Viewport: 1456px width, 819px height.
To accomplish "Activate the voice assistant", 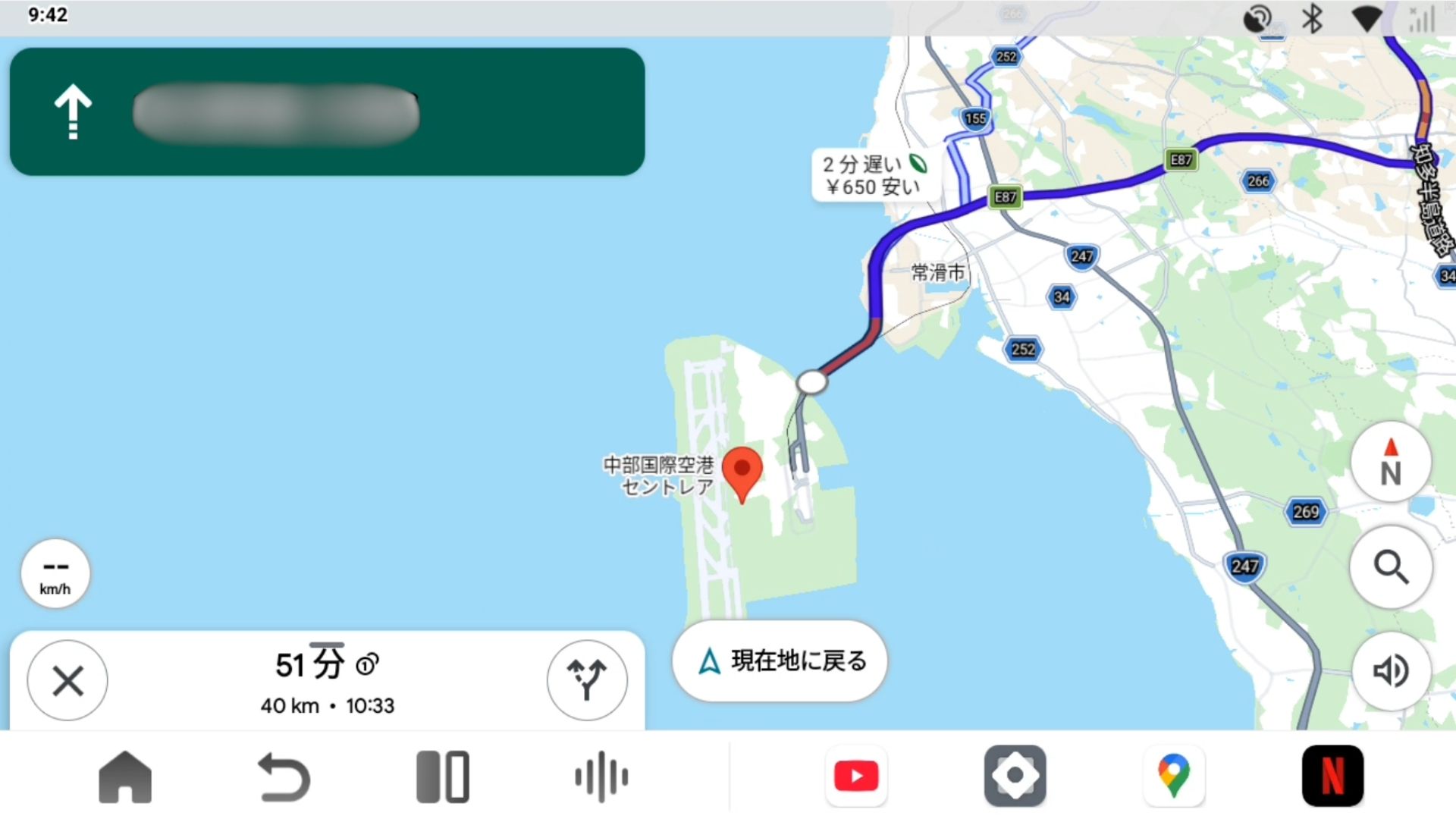I will [601, 777].
